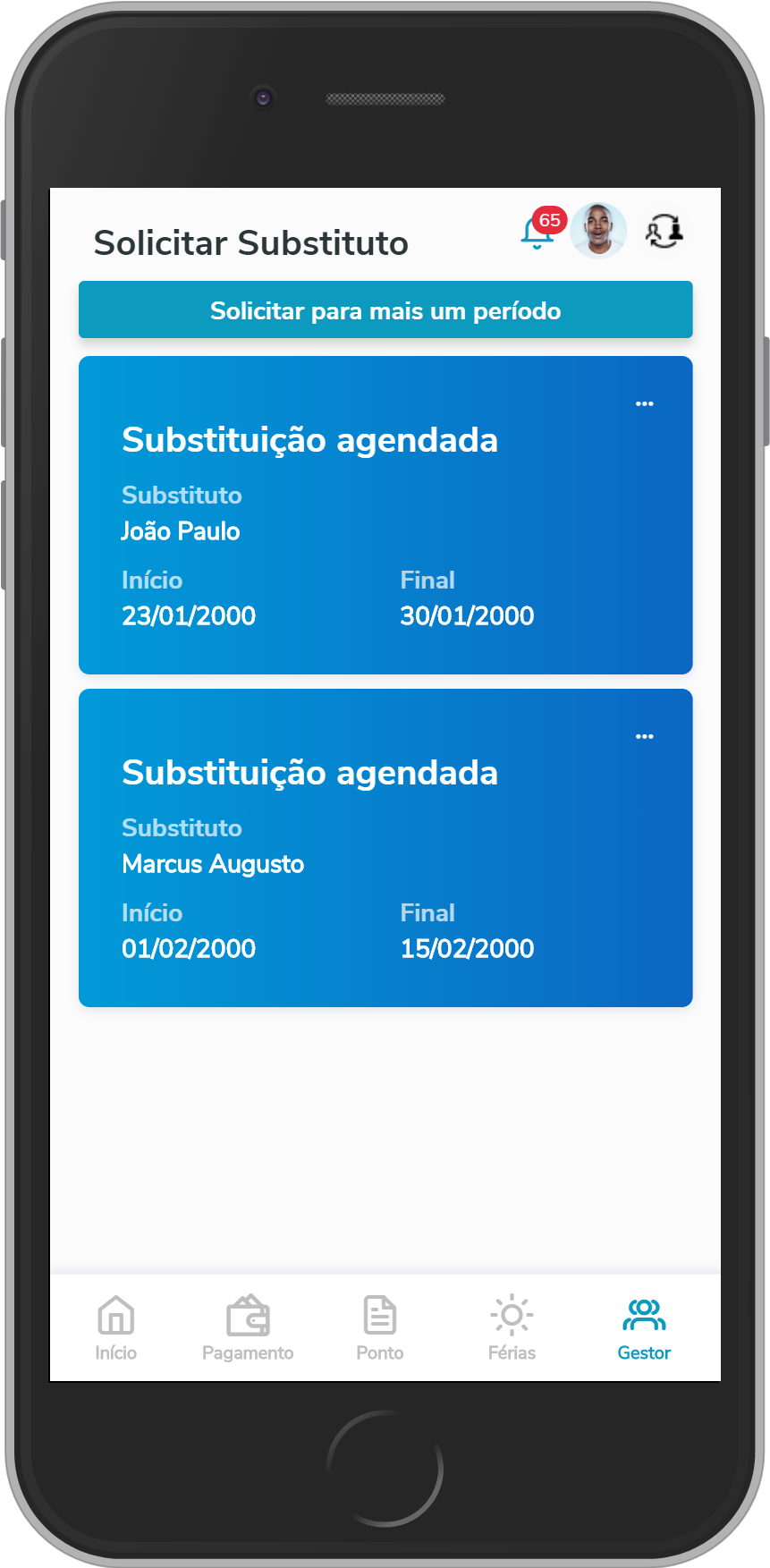This screenshot has height=1568, width=770.
Task: Switch to the Ponto tab
Action: [380, 1328]
